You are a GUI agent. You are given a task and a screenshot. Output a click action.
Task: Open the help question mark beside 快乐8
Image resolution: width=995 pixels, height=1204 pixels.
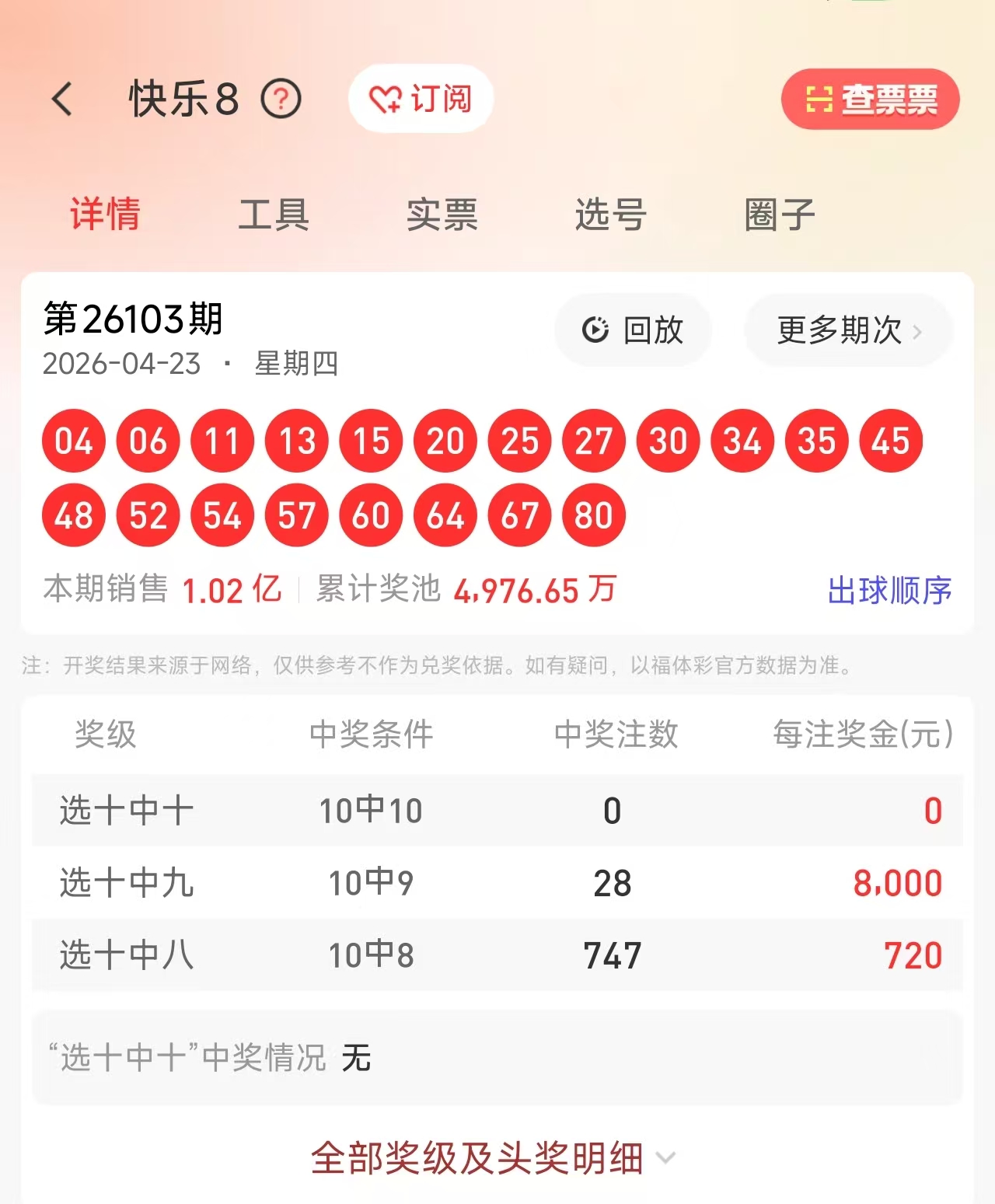(x=281, y=99)
